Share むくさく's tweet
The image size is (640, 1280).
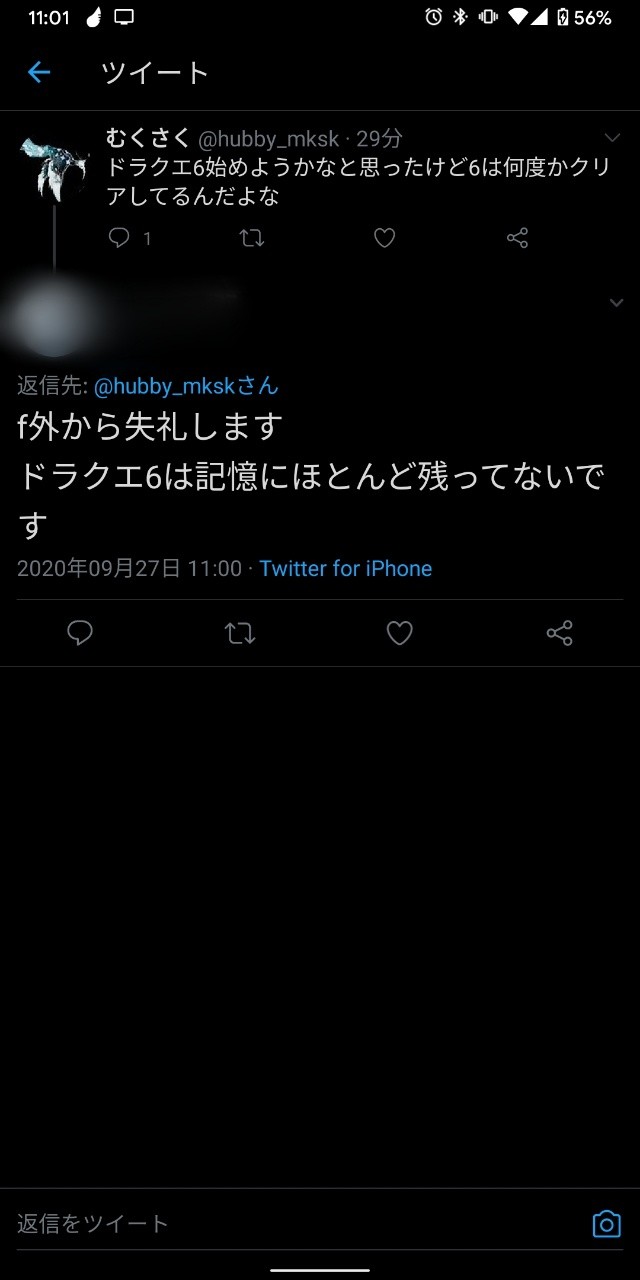[517, 238]
